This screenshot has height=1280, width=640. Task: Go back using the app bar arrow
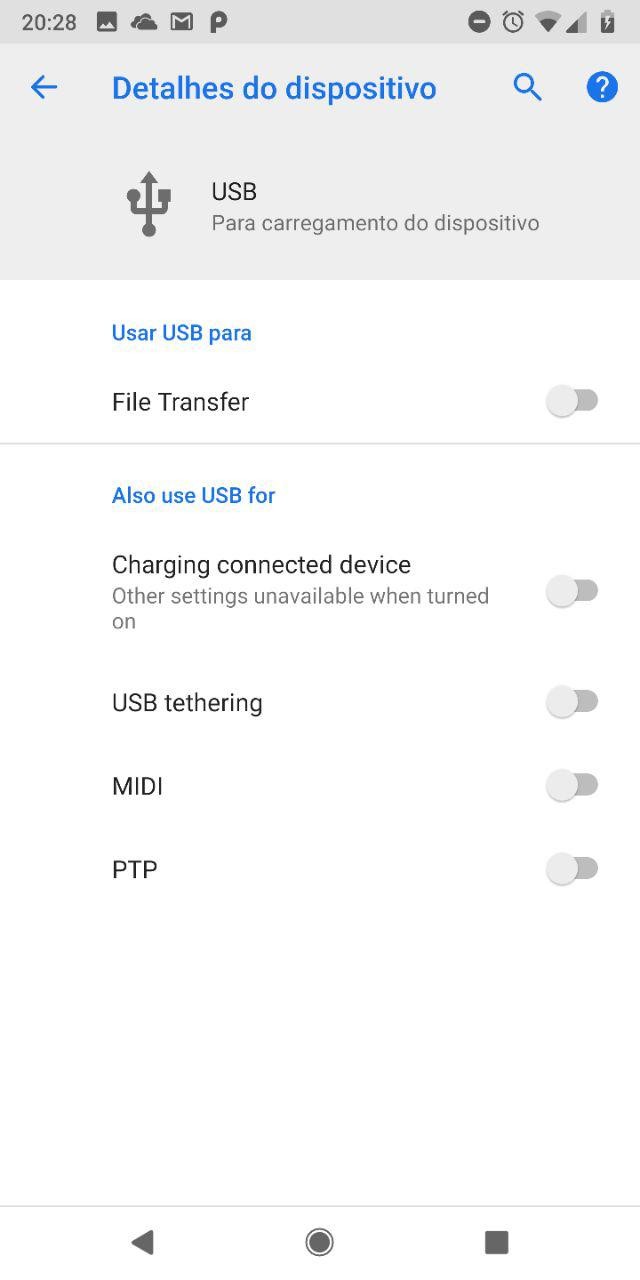coord(44,88)
